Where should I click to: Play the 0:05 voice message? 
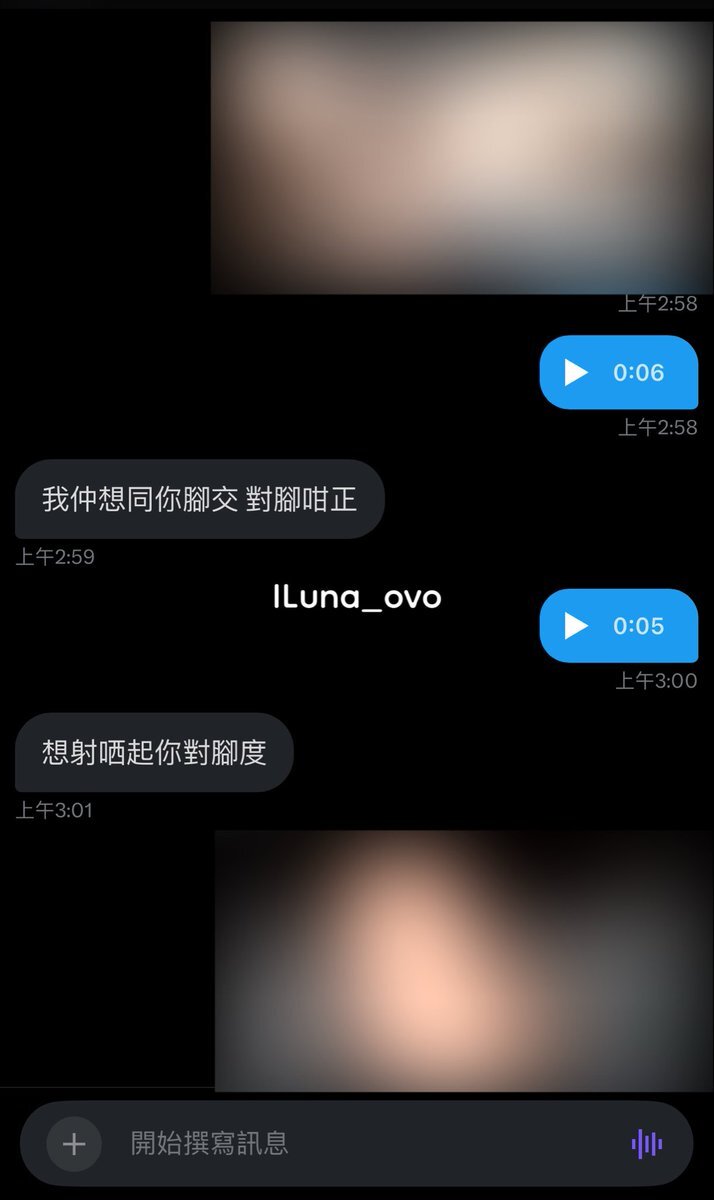[577, 626]
